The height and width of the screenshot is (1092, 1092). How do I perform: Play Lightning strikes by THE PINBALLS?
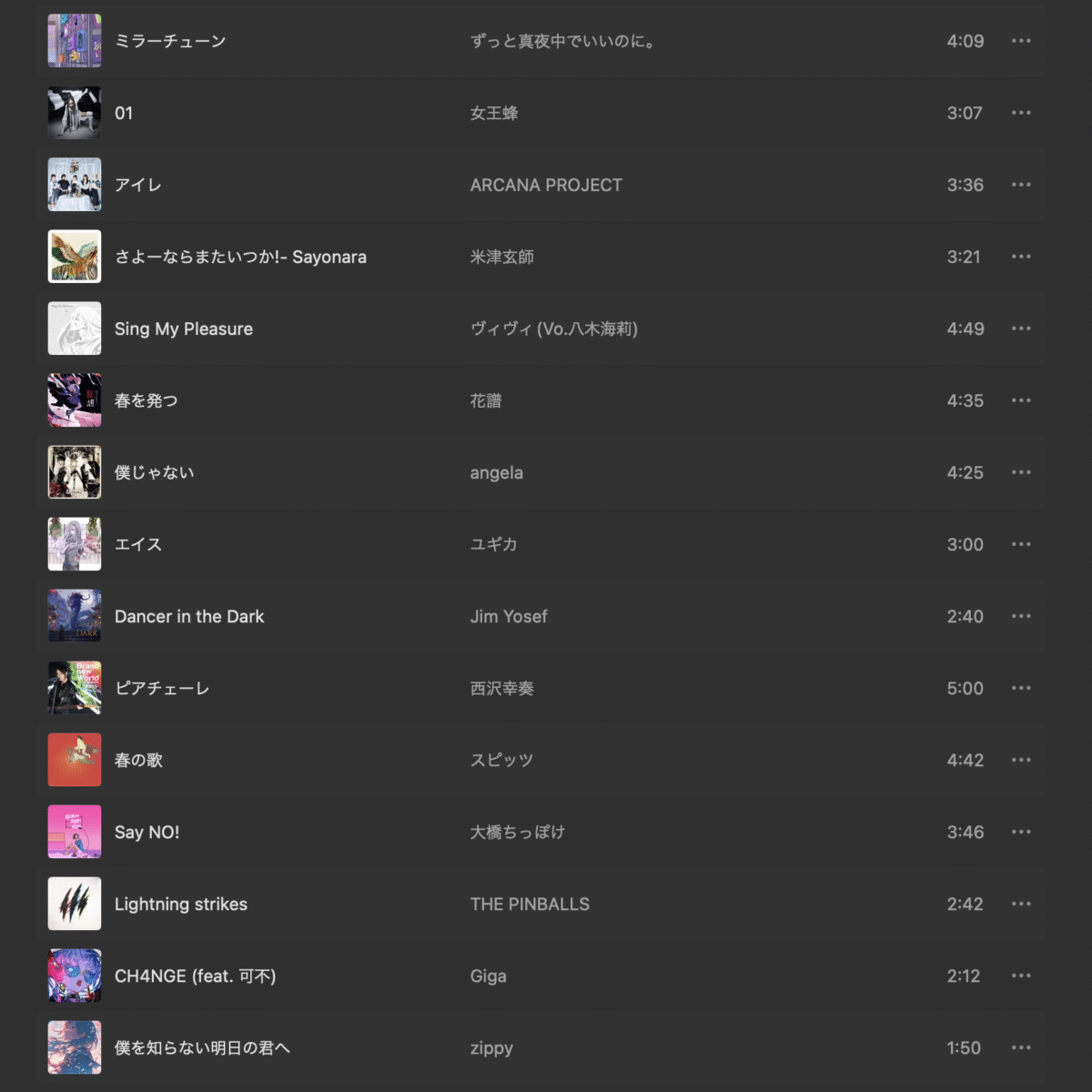(x=75, y=904)
